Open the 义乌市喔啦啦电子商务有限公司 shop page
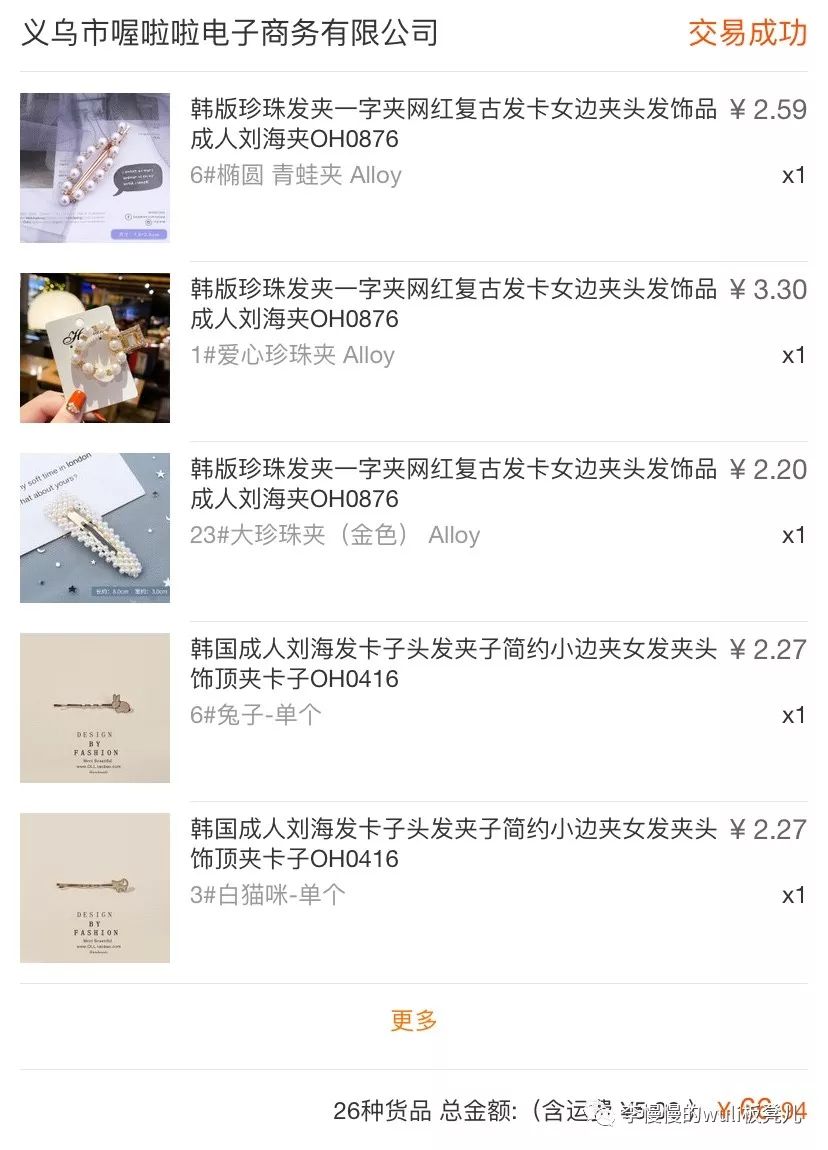 (x=230, y=33)
